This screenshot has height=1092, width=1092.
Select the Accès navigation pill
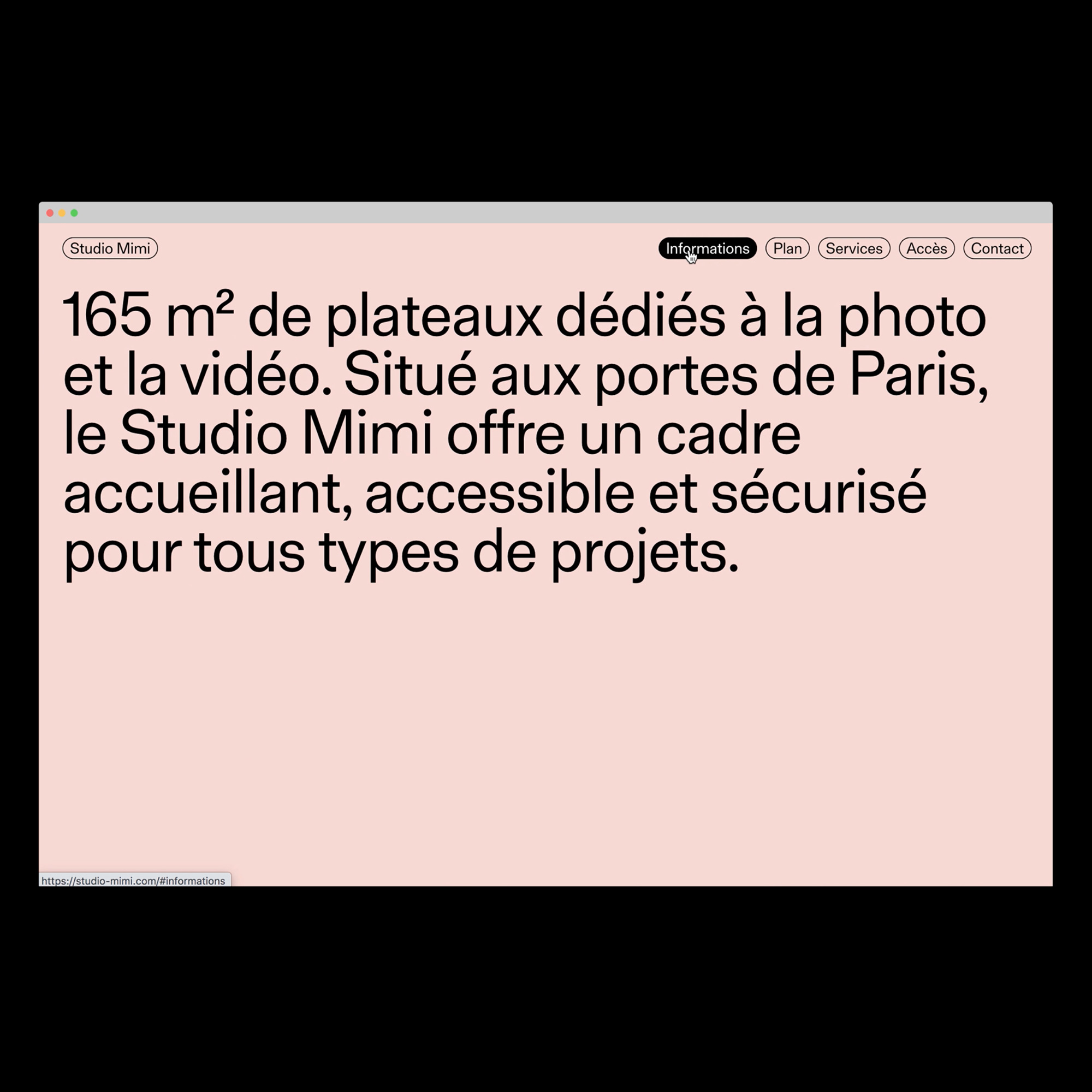pyautogui.click(x=926, y=248)
